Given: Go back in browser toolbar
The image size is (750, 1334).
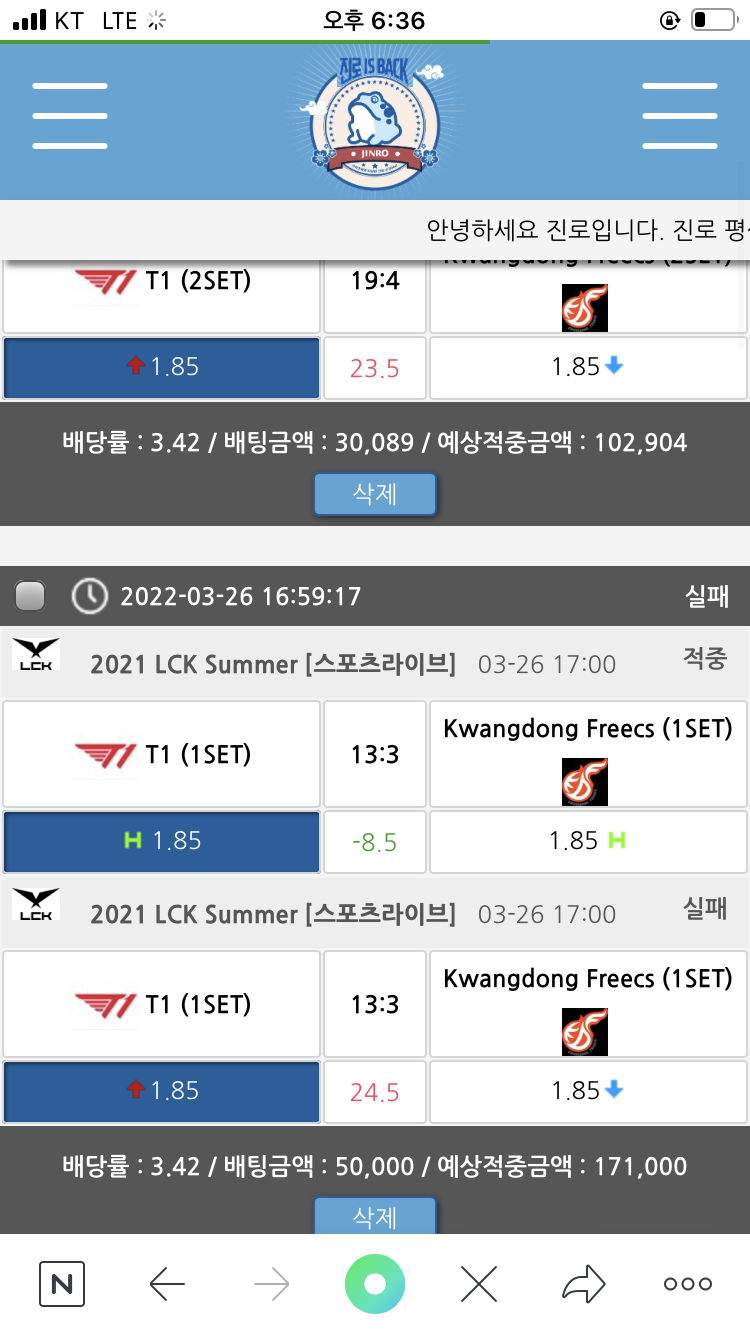Looking at the screenshot, I should pyautogui.click(x=167, y=1284).
